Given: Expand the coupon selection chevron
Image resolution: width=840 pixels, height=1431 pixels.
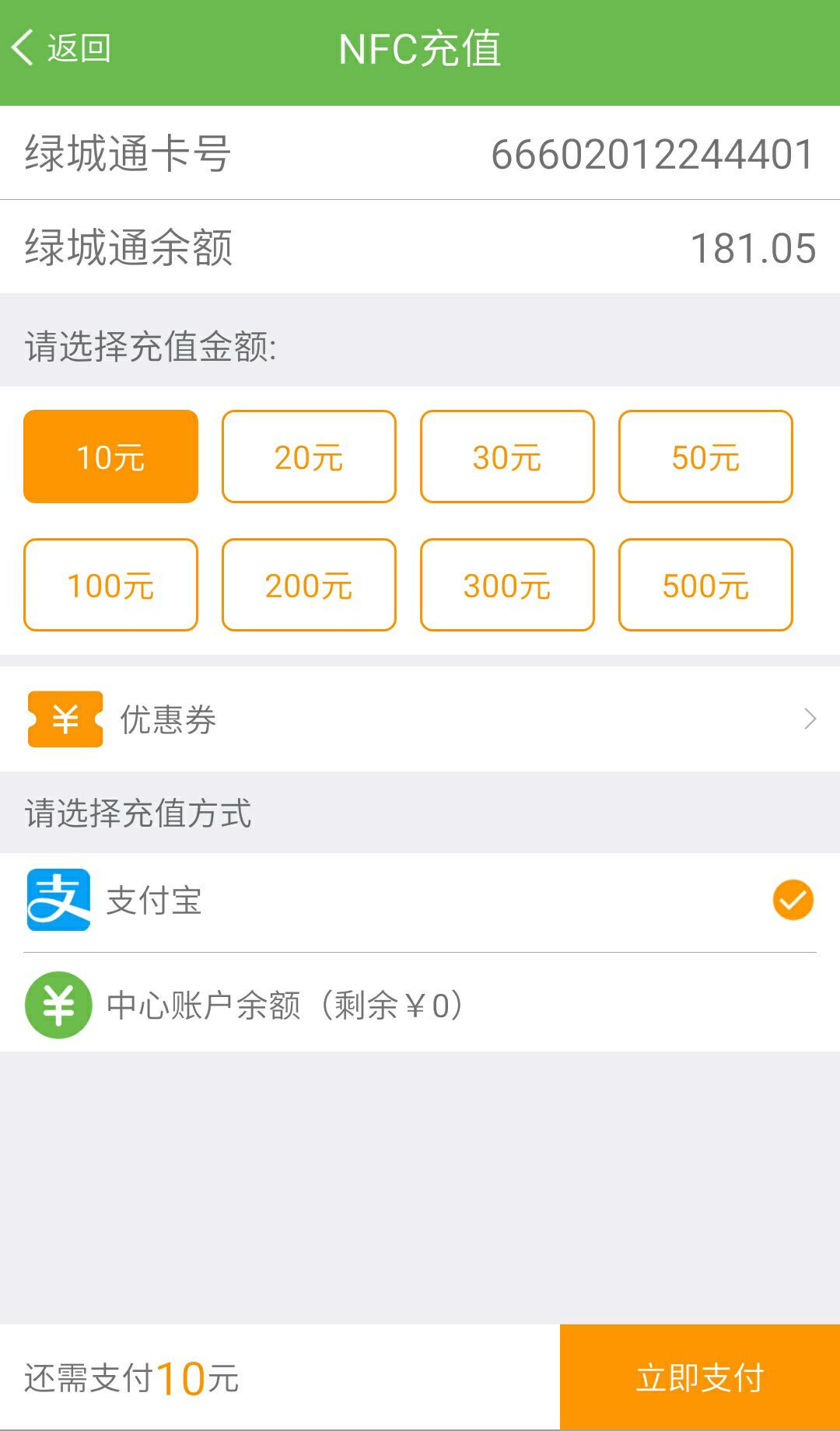Looking at the screenshot, I should [809, 719].
